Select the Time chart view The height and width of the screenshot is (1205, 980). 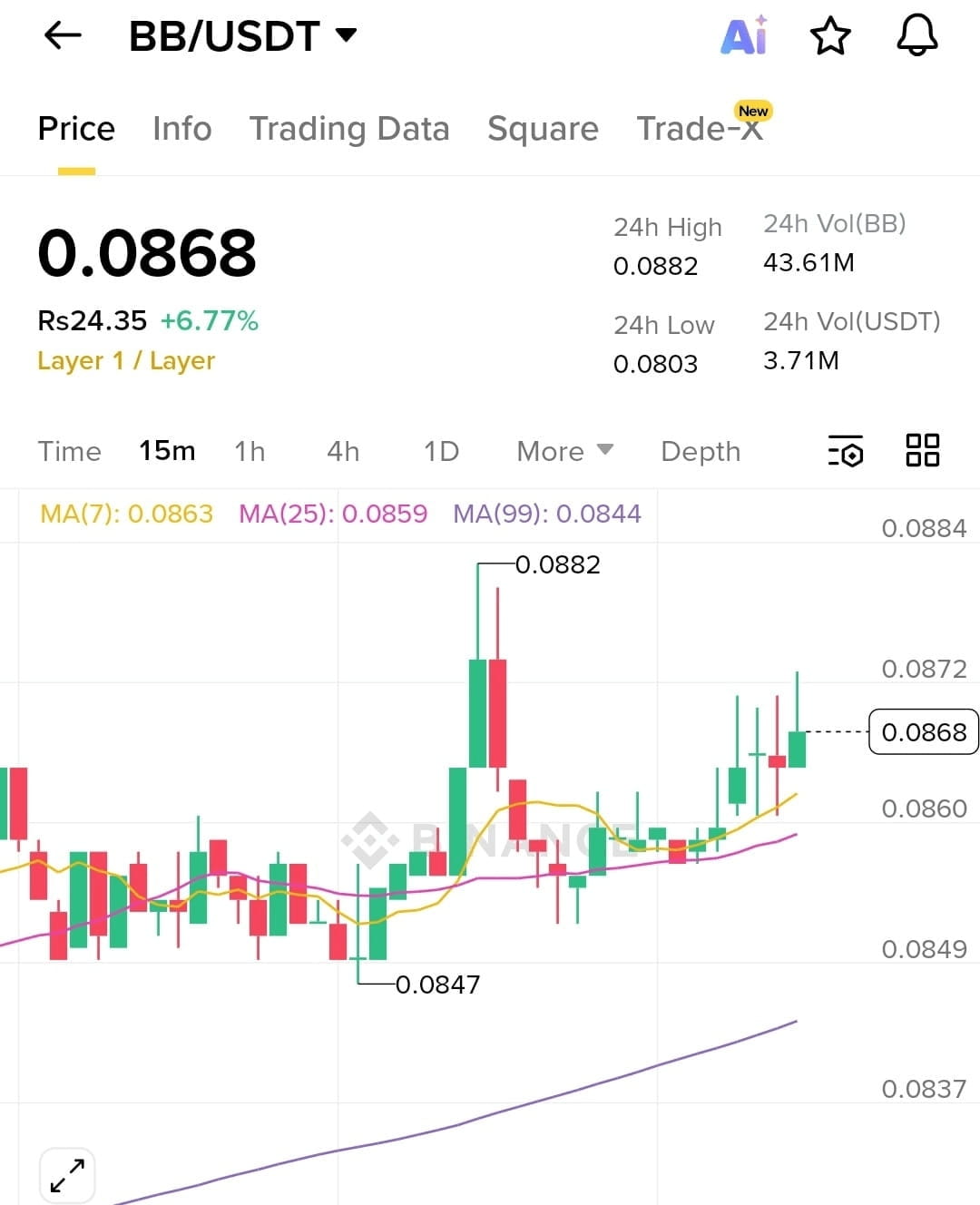tap(69, 451)
